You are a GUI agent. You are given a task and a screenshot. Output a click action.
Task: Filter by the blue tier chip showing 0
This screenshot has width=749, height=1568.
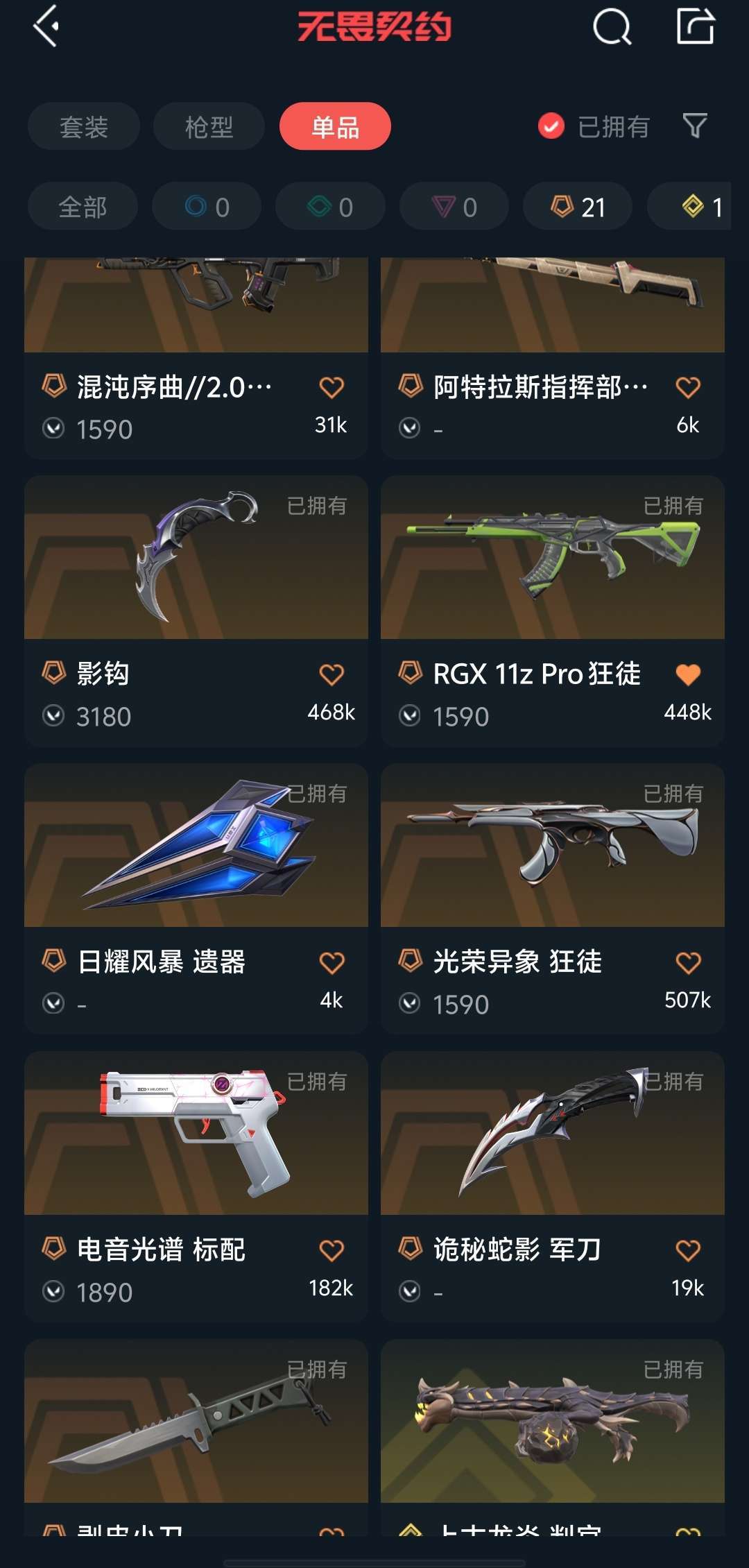pyautogui.click(x=207, y=206)
